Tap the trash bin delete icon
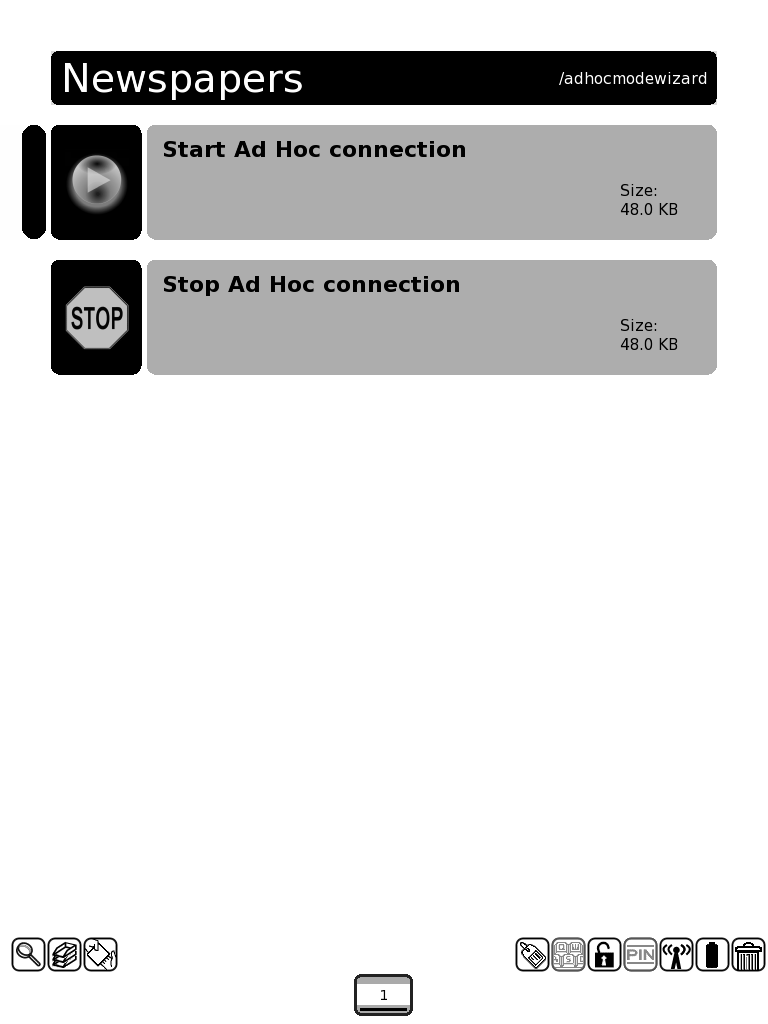This screenshot has height=1024, width=768. pyautogui.click(x=749, y=955)
